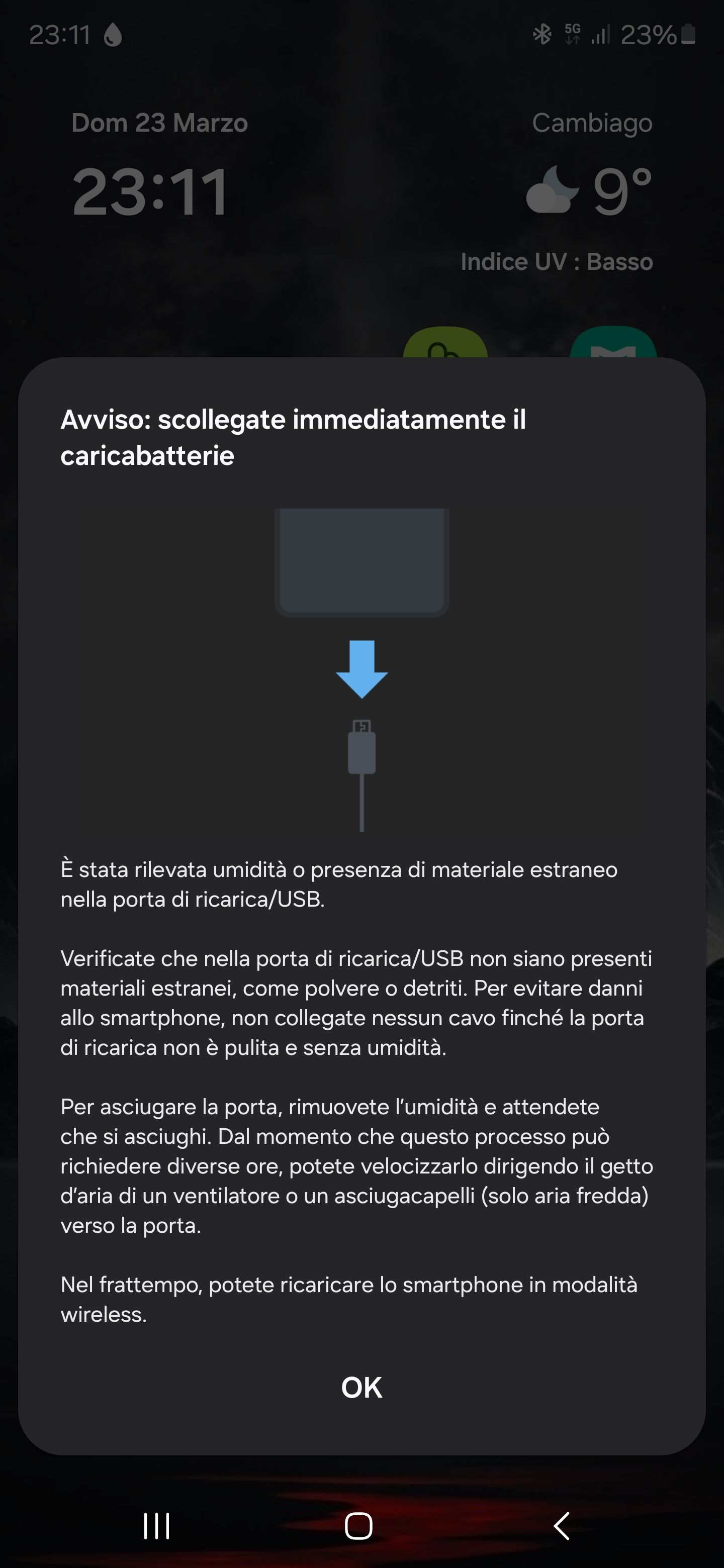Tap the 5G network indicator

571,35
